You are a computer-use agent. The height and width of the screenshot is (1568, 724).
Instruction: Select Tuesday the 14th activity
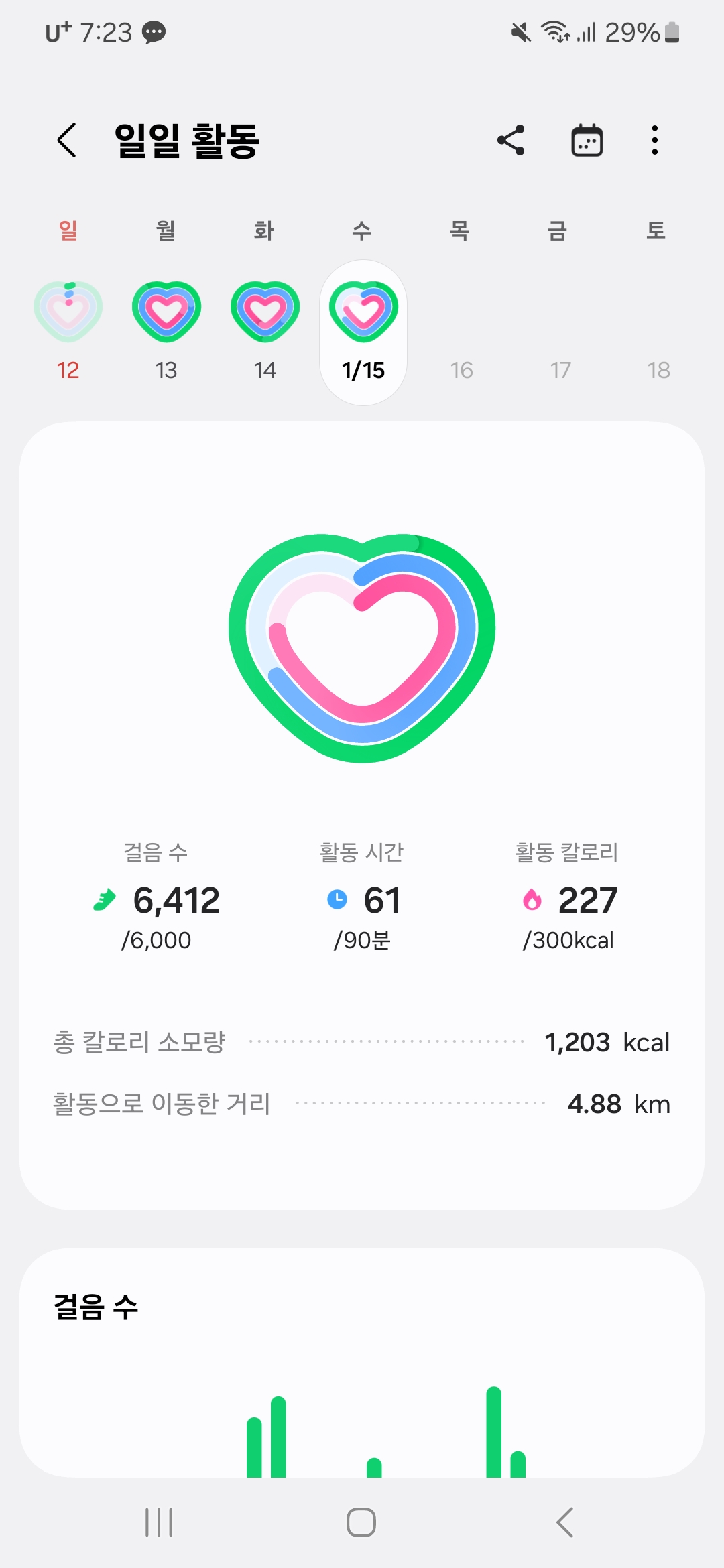pyautogui.click(x=265, y=328)
